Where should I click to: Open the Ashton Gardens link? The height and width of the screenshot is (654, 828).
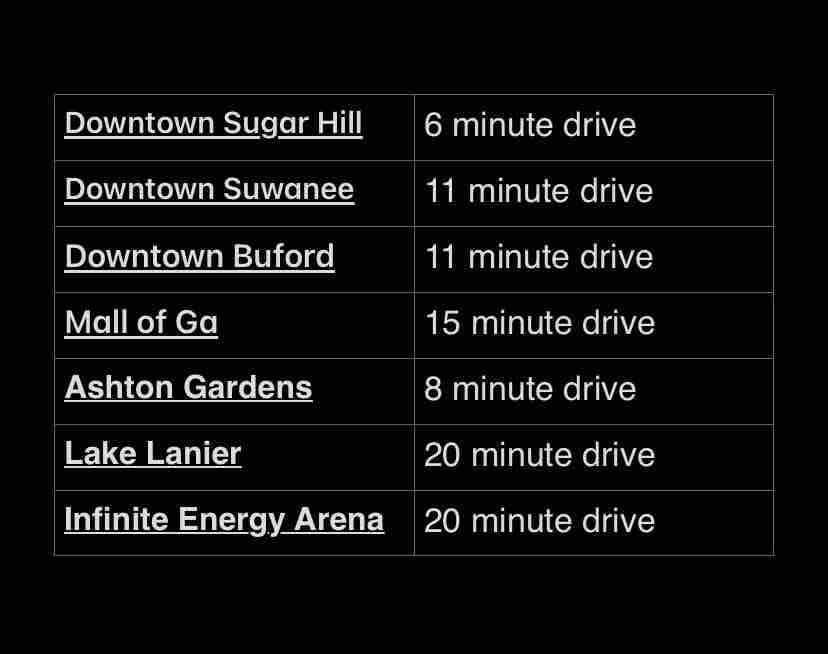[188, 388]
